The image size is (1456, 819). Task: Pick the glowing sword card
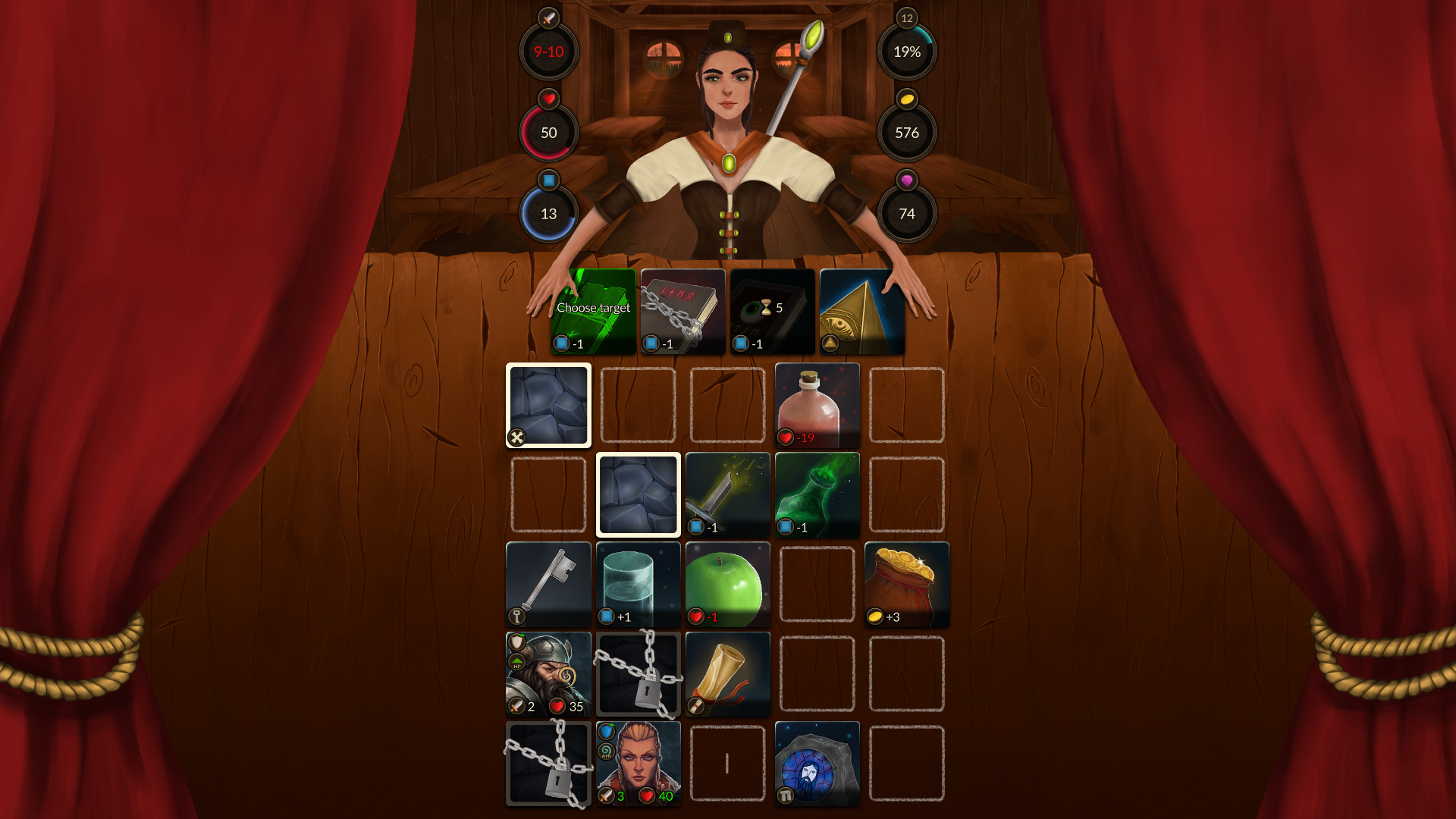point(727,494)
